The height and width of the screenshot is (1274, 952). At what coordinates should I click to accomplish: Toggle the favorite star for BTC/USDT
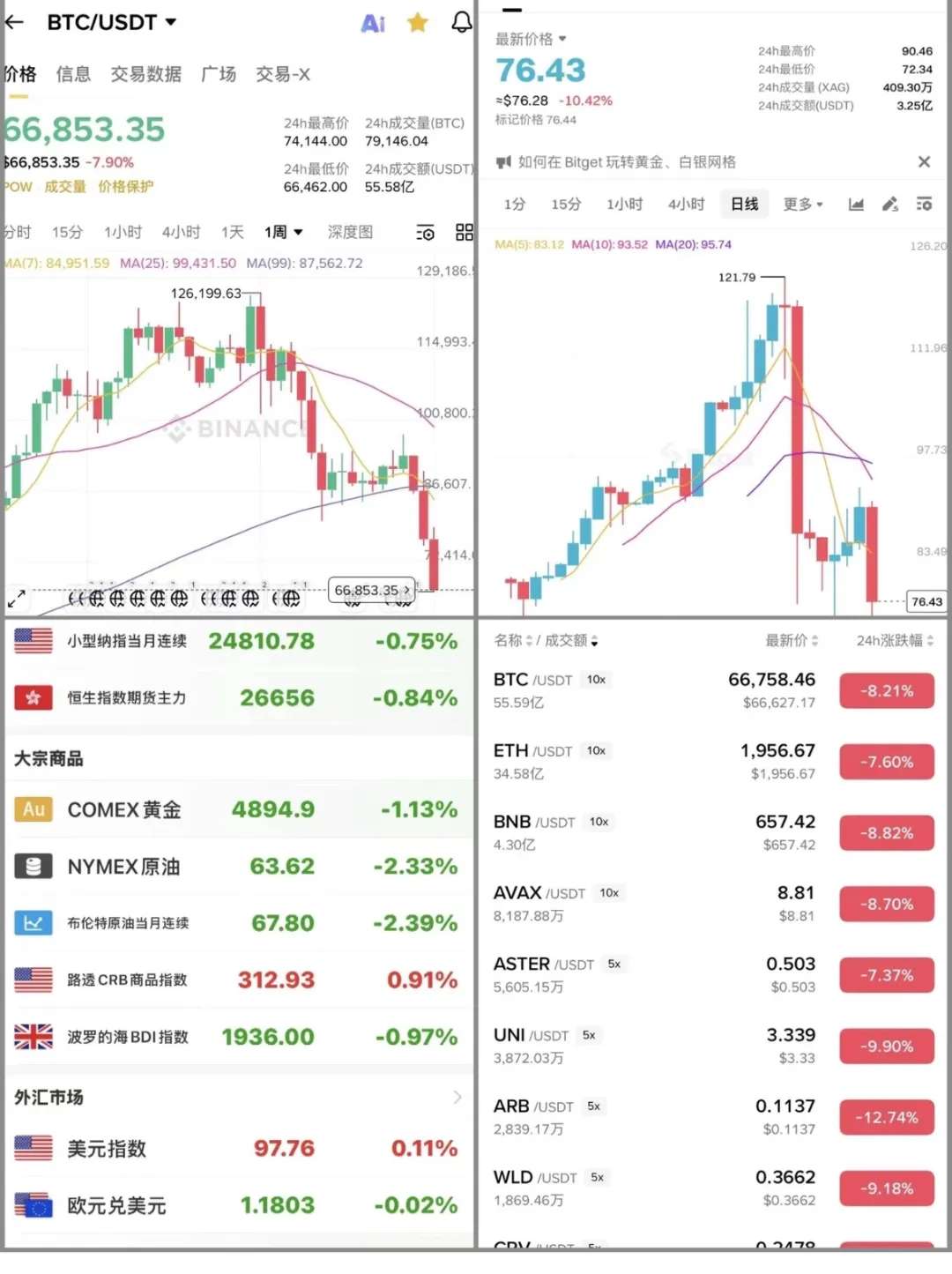[x=417, y=23]
